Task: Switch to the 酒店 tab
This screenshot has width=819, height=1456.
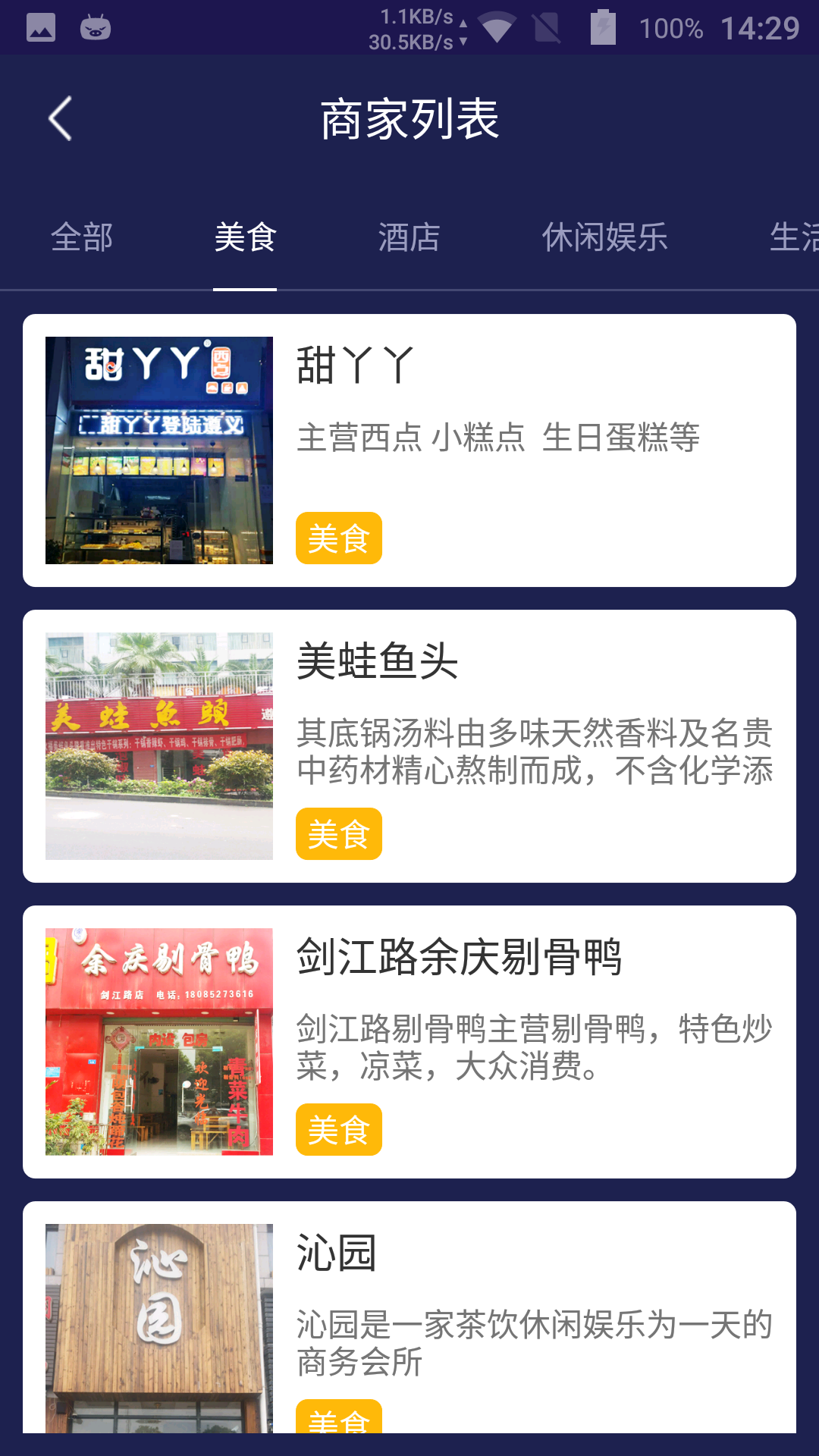Action: point(409,237)
